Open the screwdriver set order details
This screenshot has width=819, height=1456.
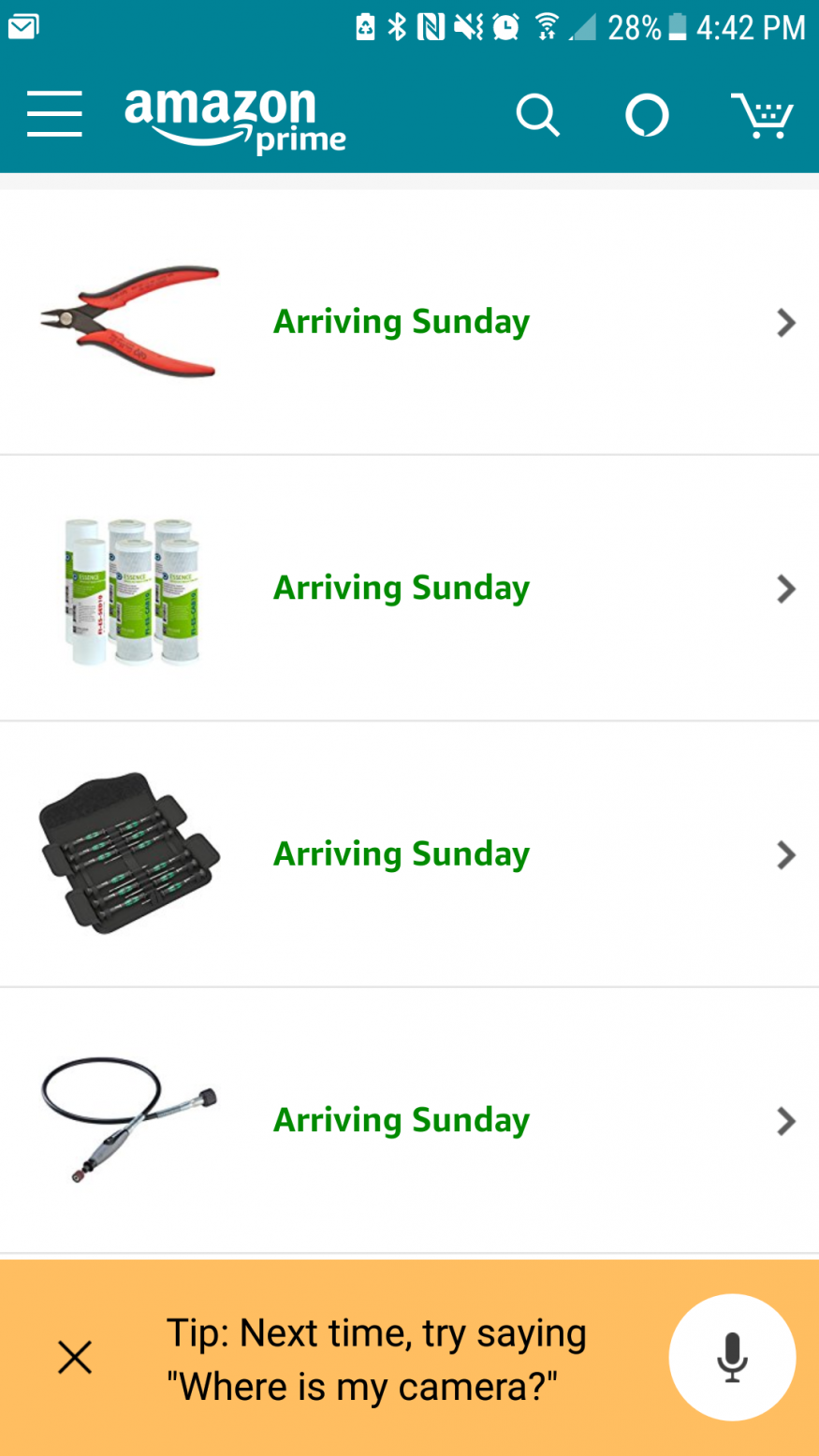coord(409,853)
